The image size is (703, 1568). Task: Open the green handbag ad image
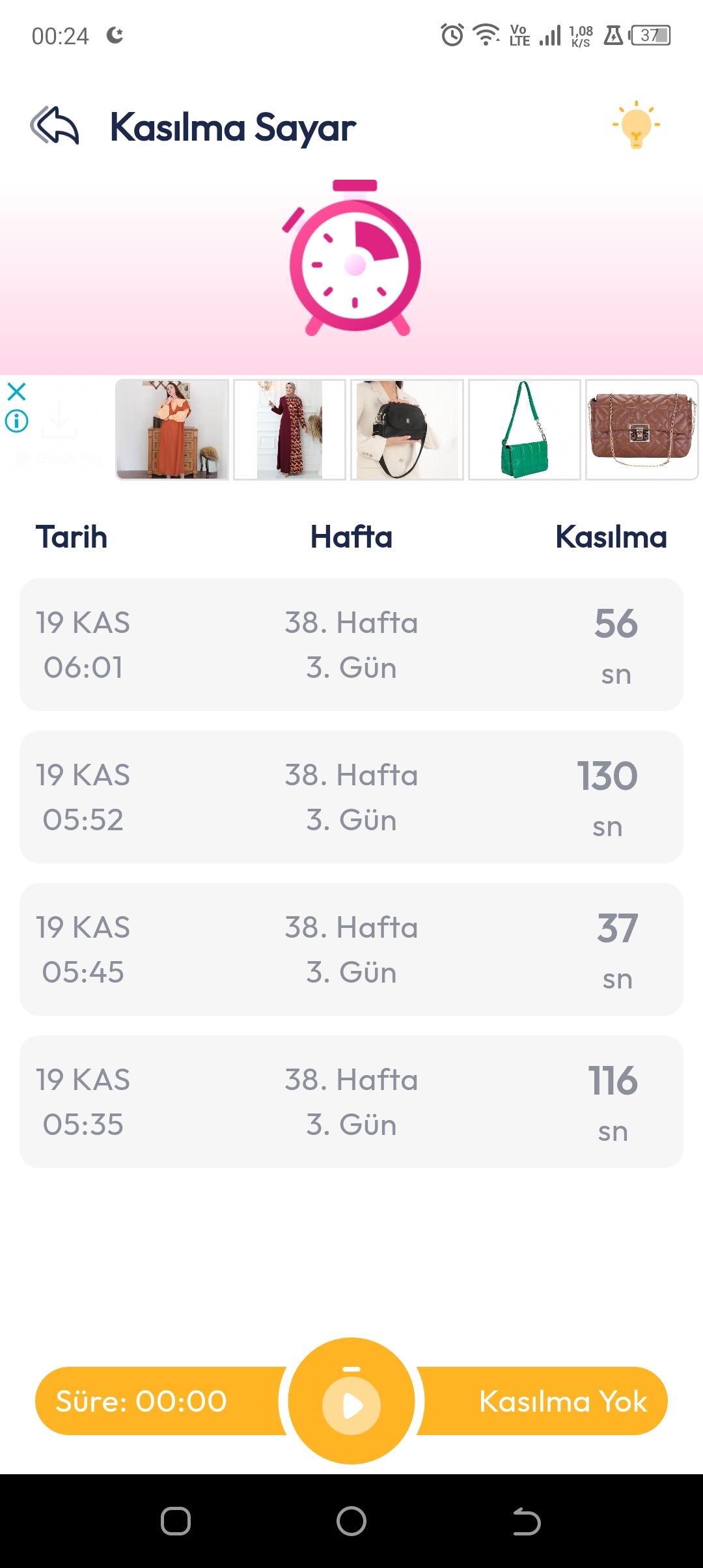coord(525,430)
